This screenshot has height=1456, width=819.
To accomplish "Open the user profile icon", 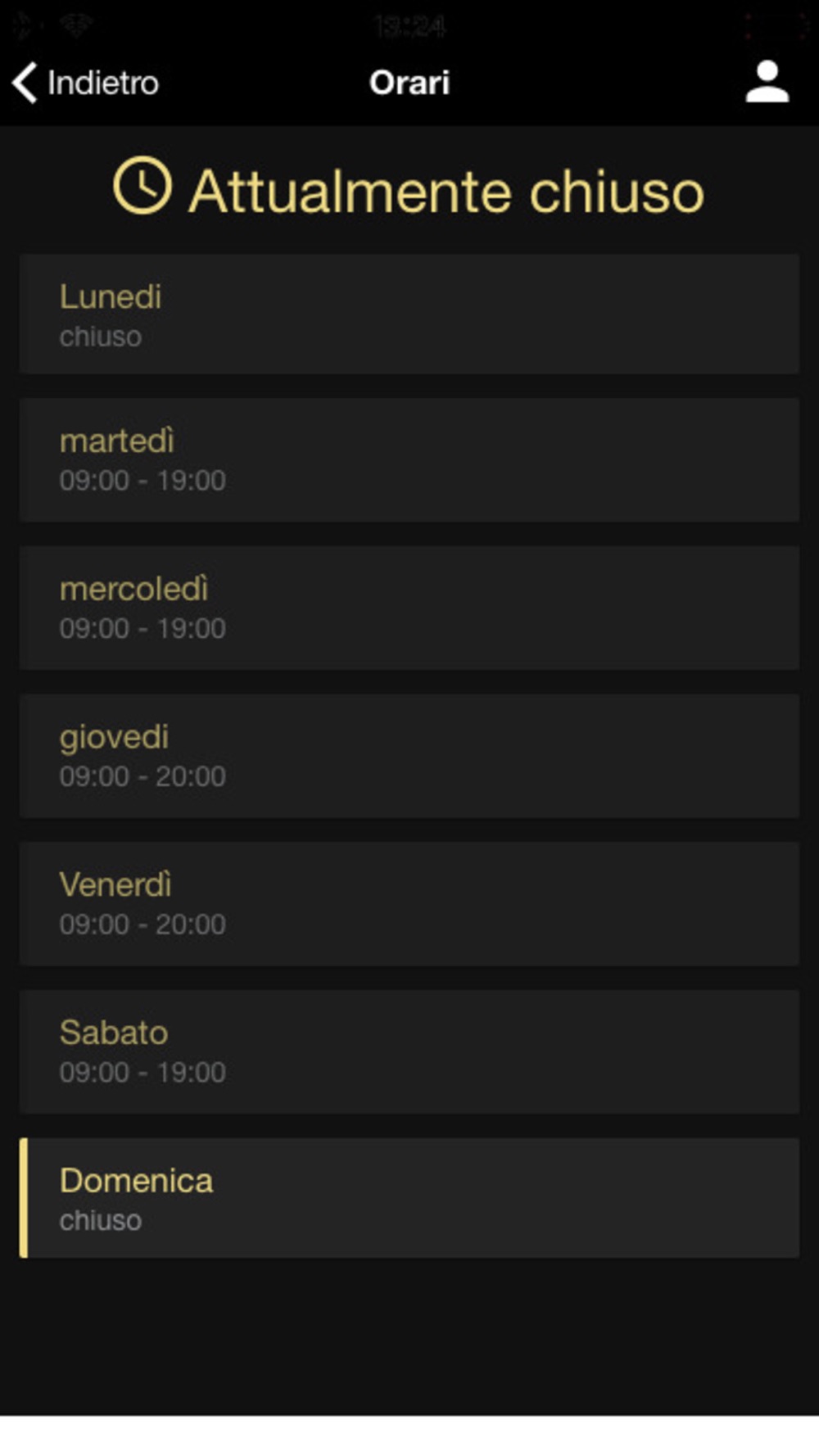I will 767,83.
